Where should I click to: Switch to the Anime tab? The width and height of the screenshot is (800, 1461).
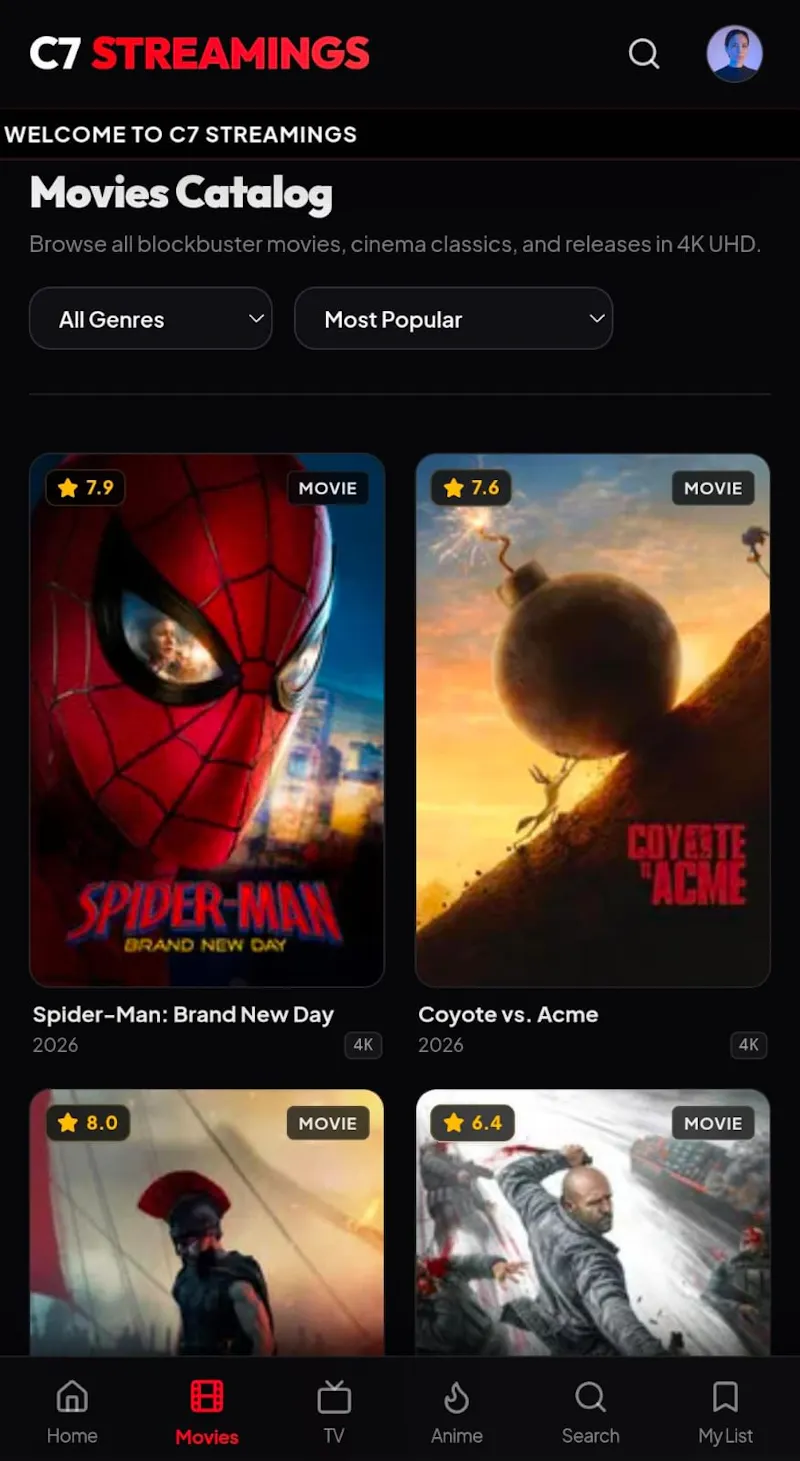(x=457, y=1412)
